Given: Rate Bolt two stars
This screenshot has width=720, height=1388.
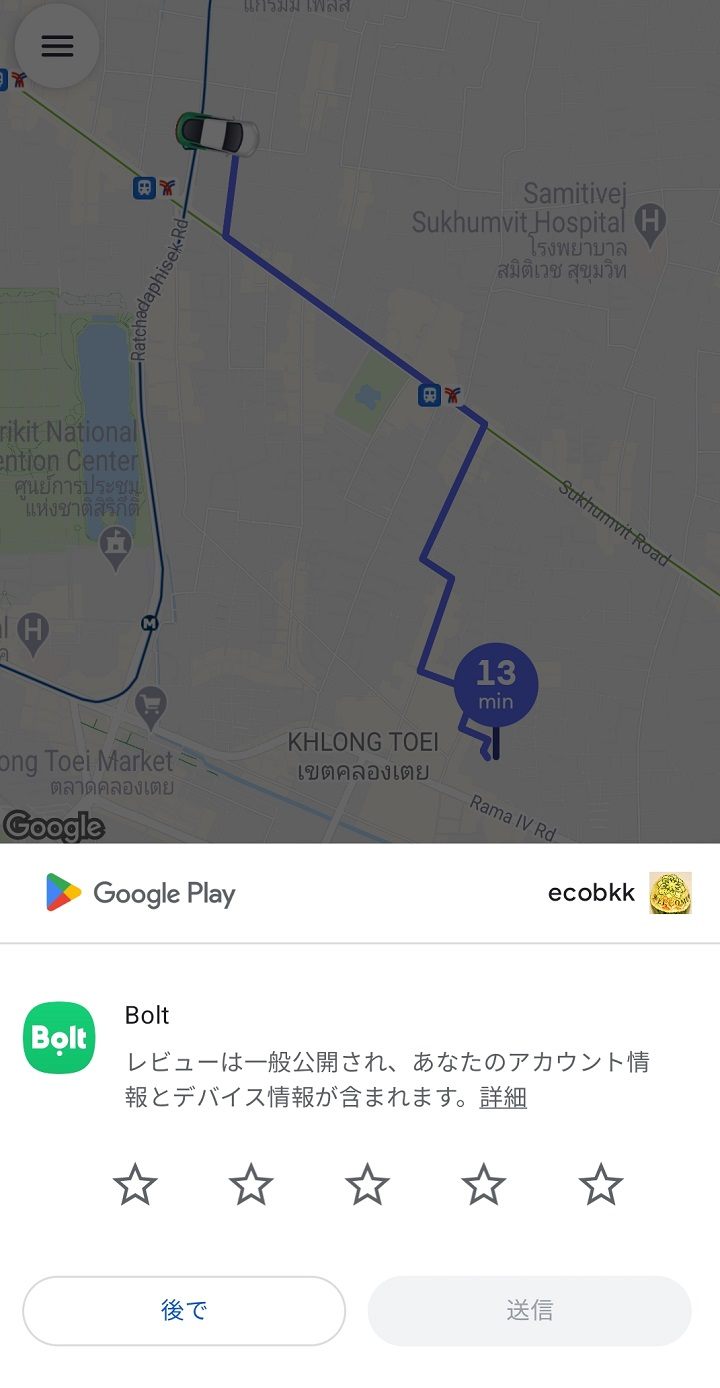Looking at the screenshot, I should (251, 1185).
